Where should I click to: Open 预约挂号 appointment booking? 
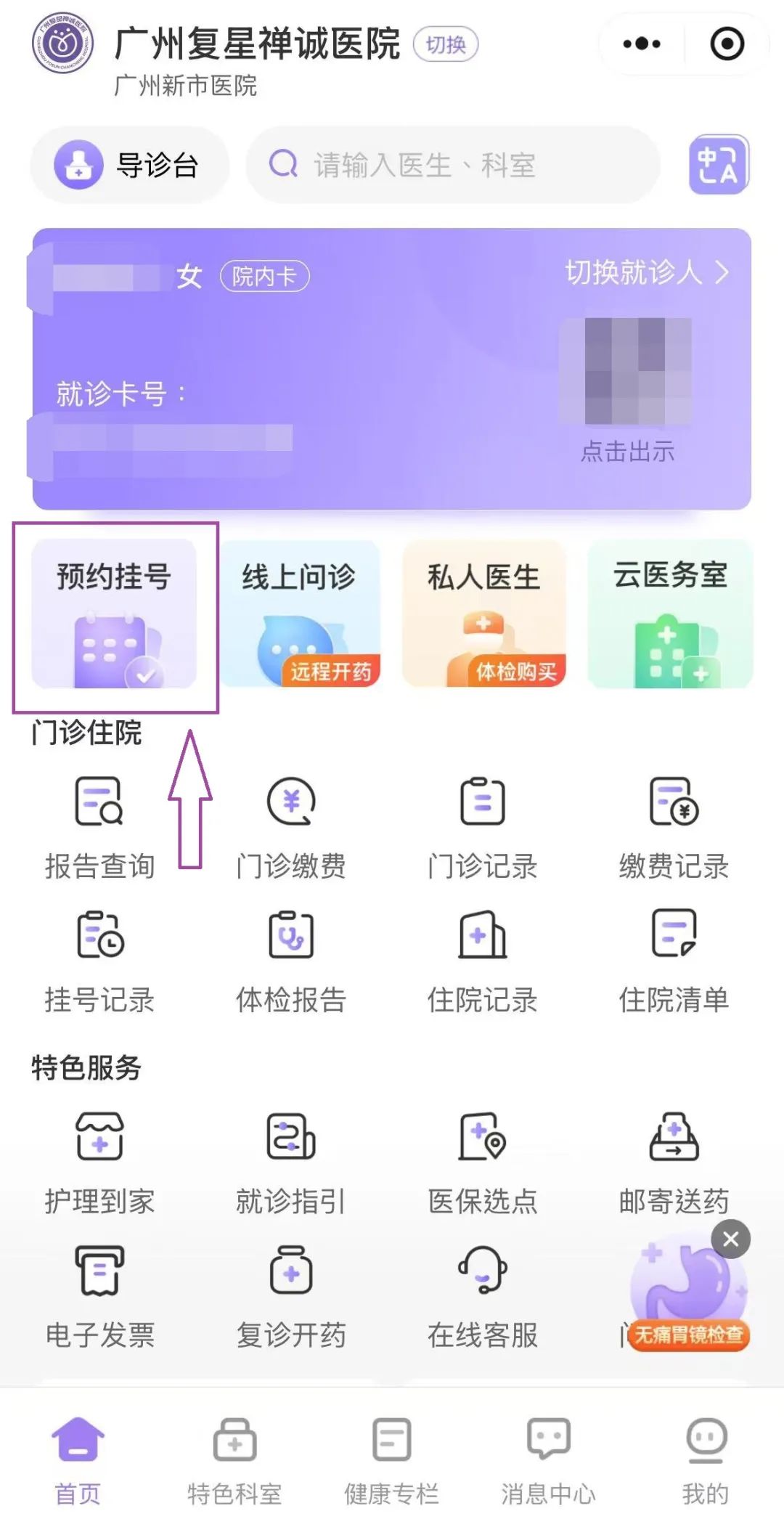coord(114,614)
